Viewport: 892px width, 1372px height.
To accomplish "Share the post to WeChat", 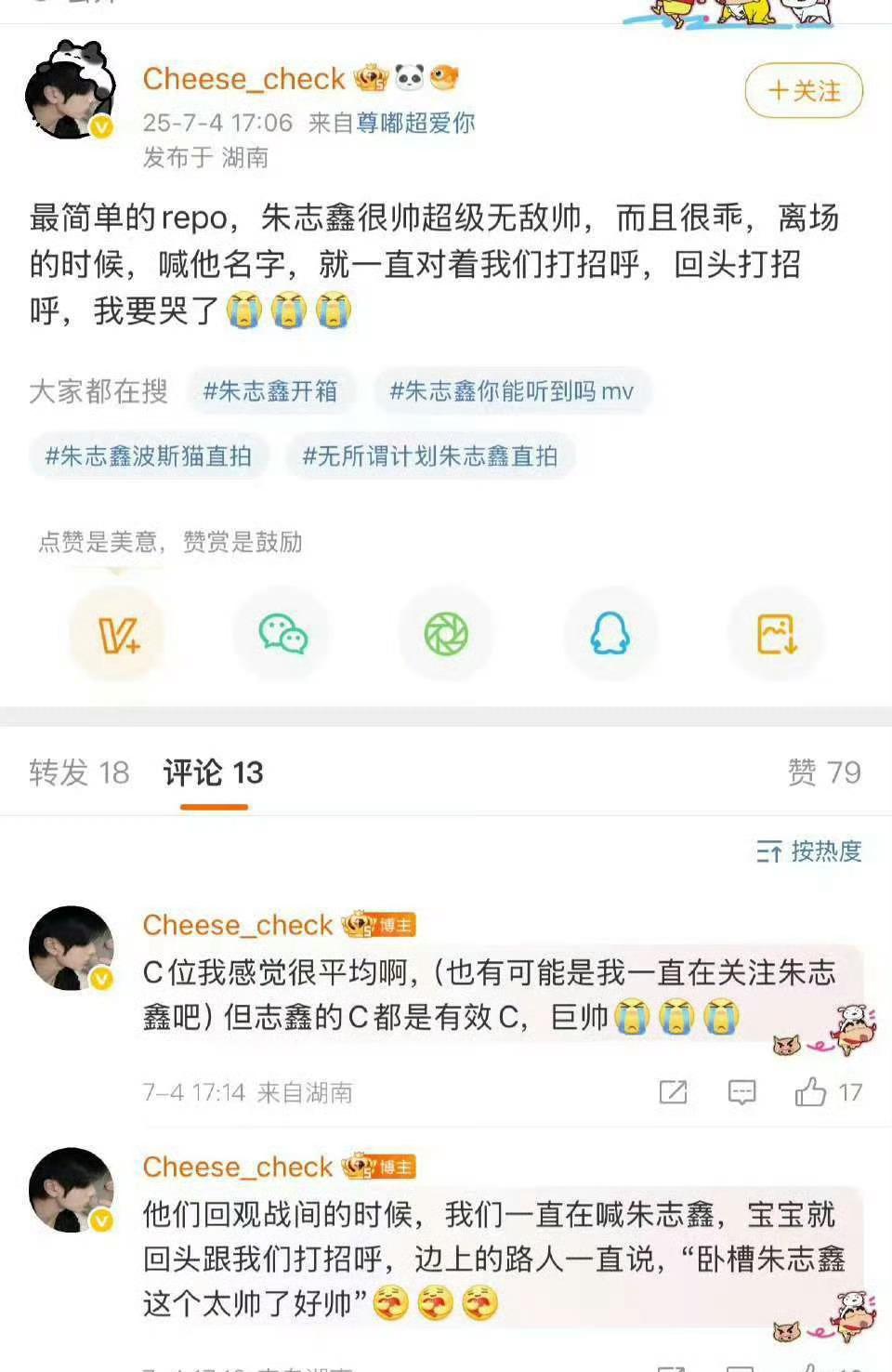I will click(282, 635).
